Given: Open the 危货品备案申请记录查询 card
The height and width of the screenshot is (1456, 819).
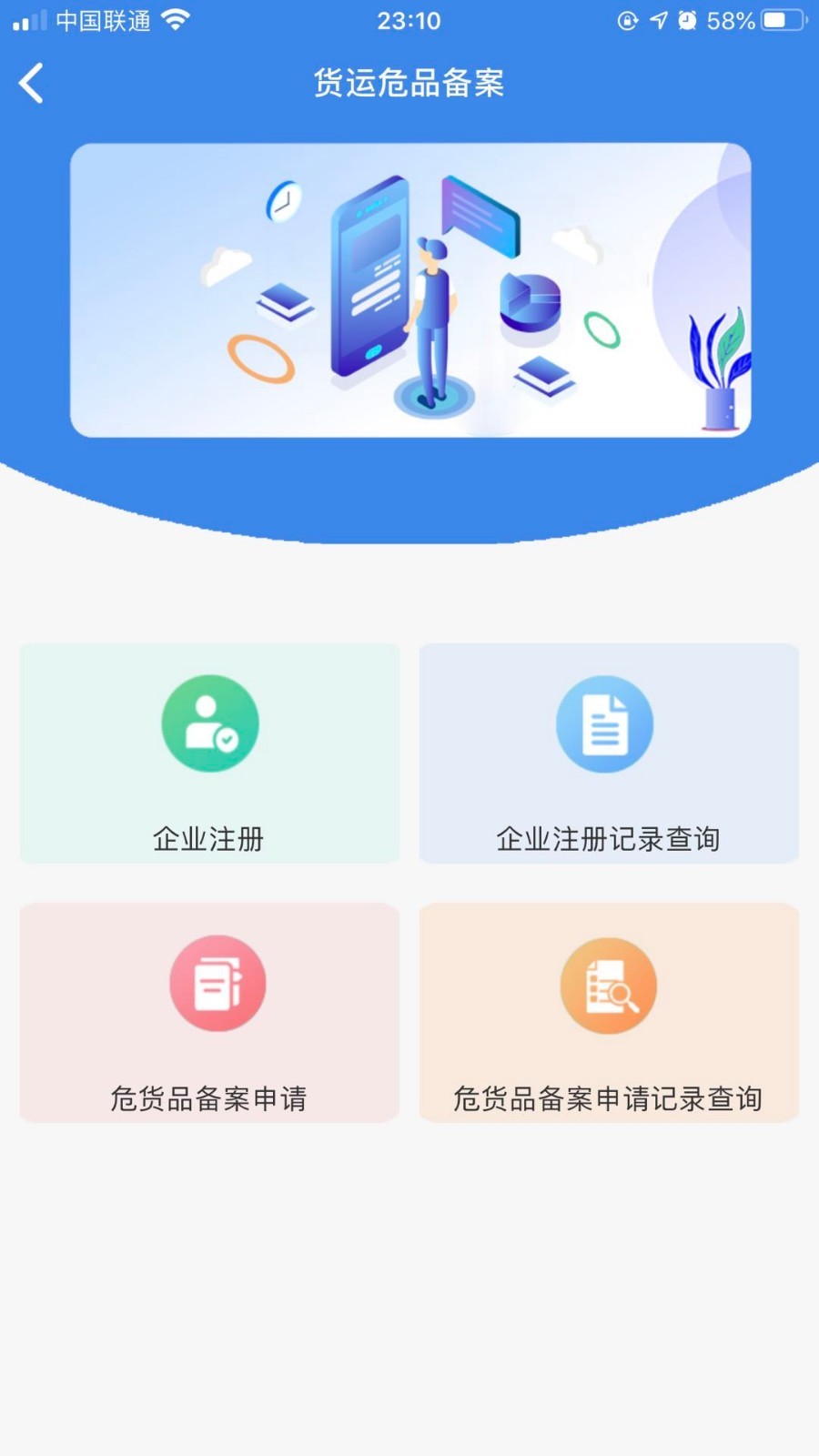Looking at the screenshot, I should coord(609,1015).
